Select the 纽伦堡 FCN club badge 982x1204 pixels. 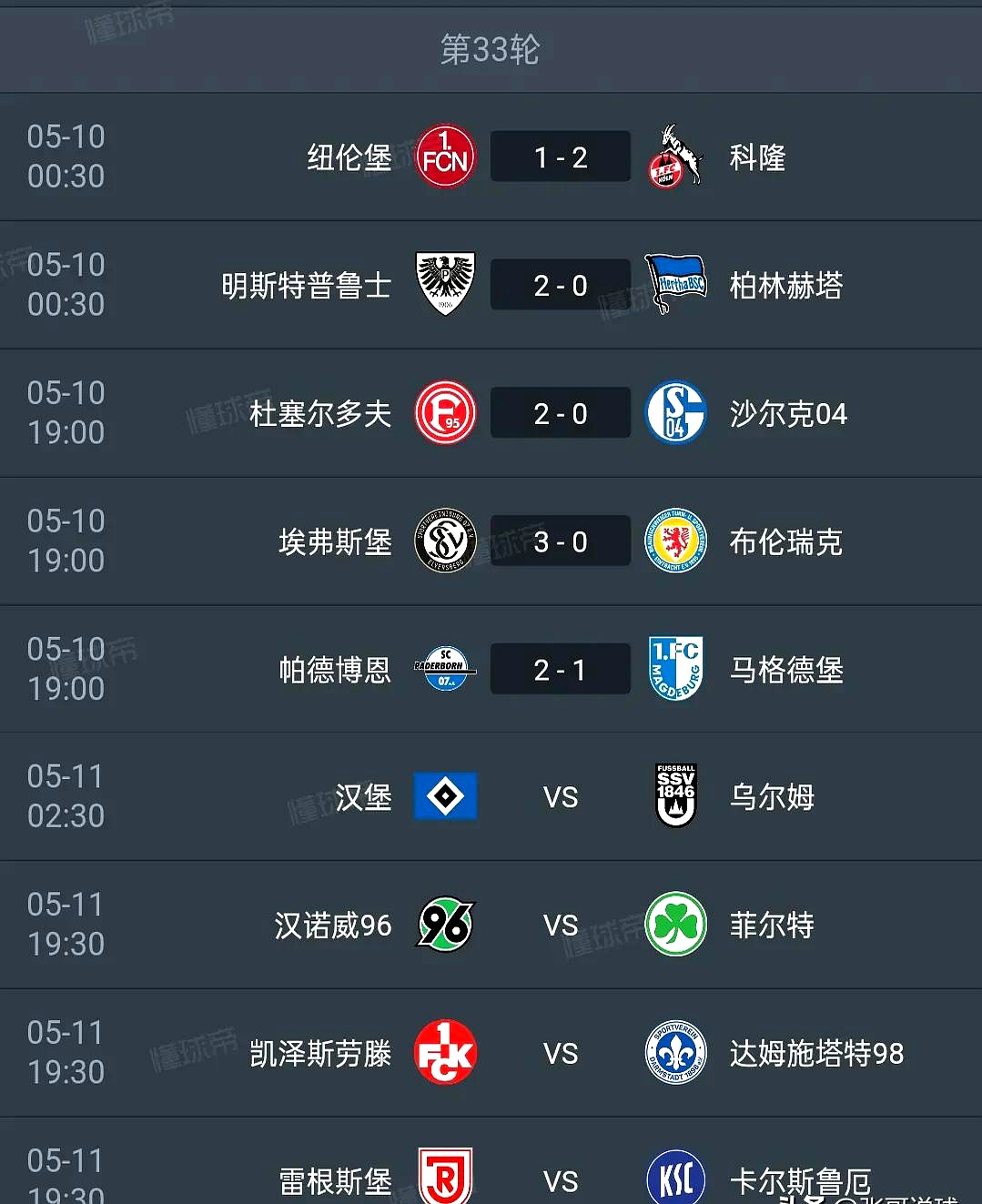(445, 157)
